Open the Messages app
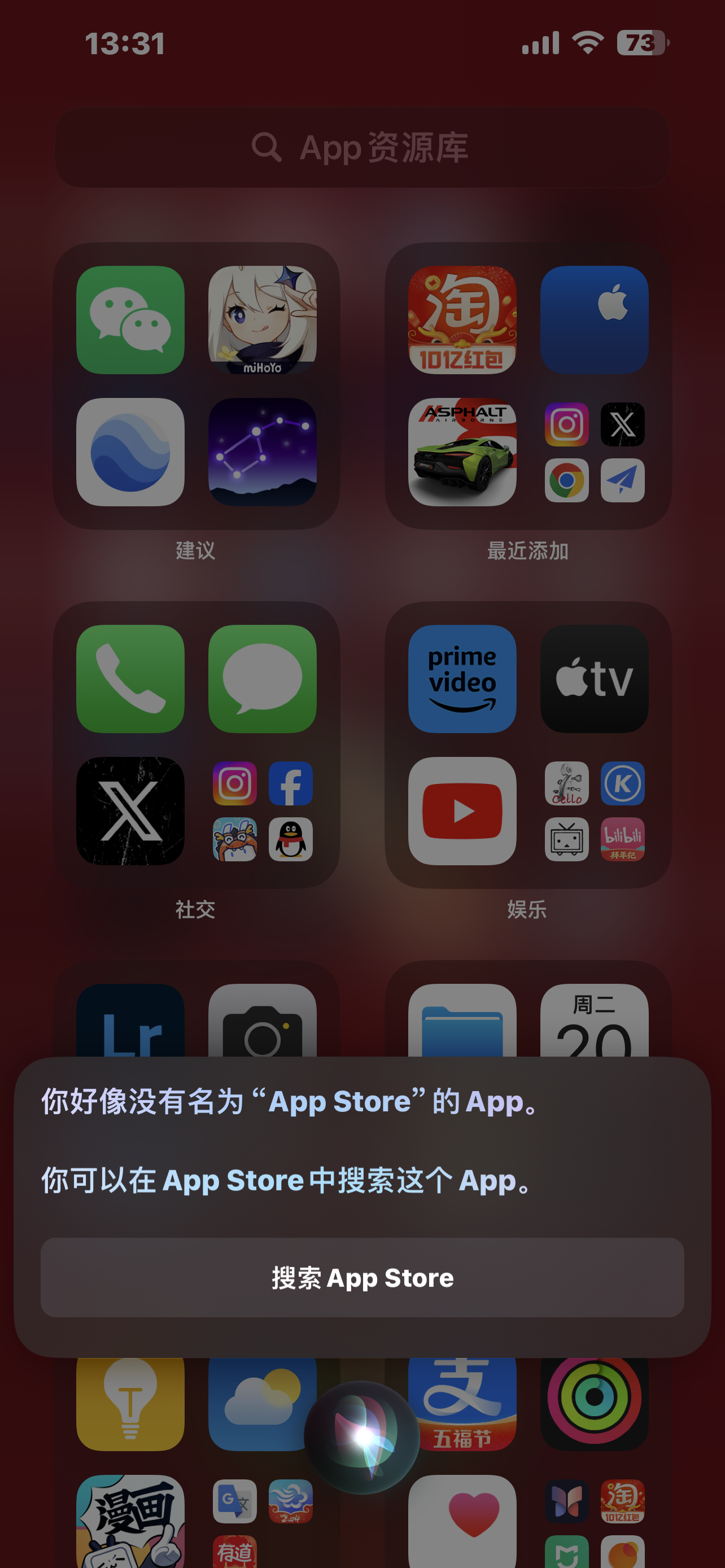 pyautogui.click(x=263, y=680)
